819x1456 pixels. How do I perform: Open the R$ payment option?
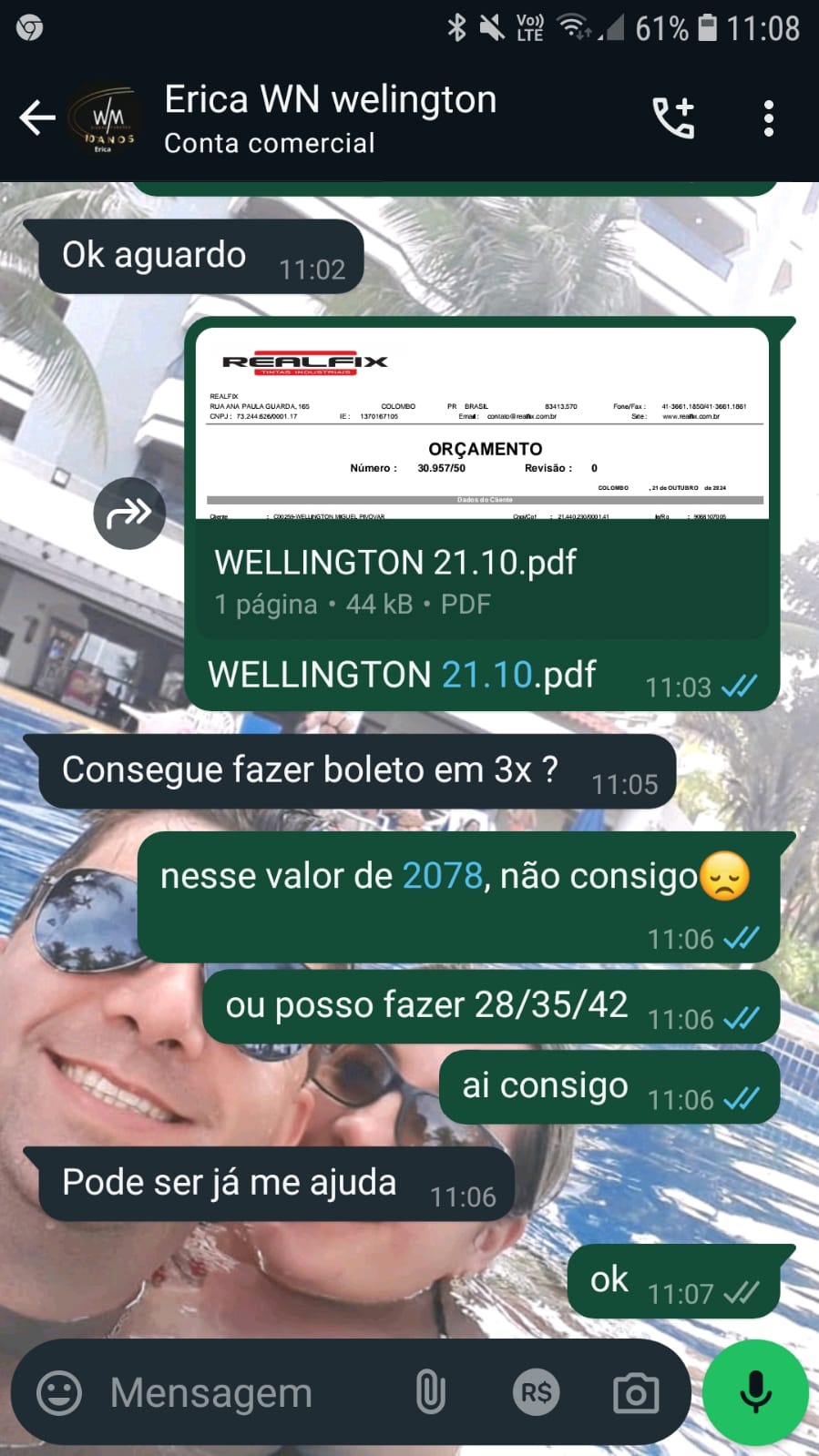click(536, 1393)
